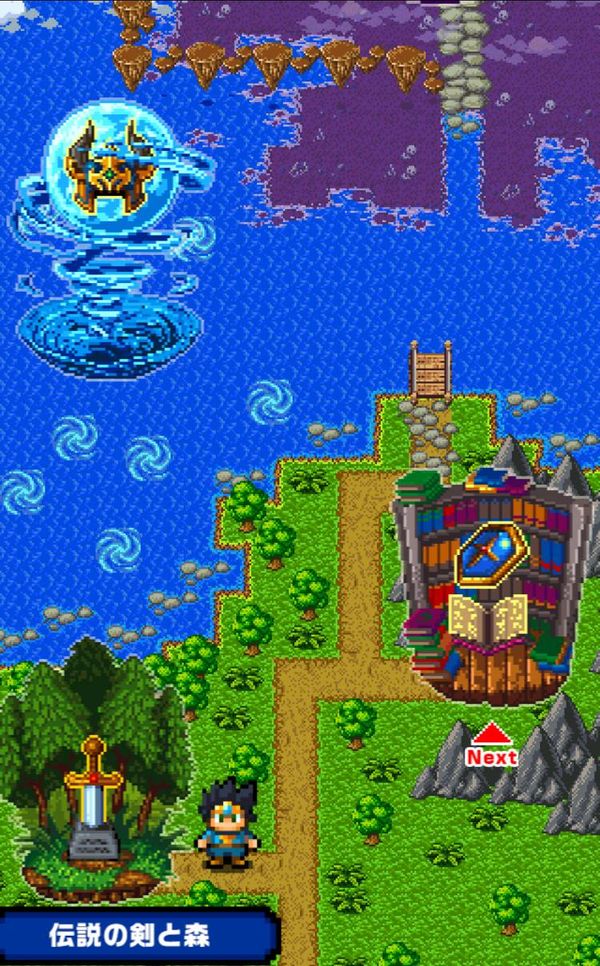Open the legendary sword in the forest stage
600x966 pixels.
coord(94,799)
